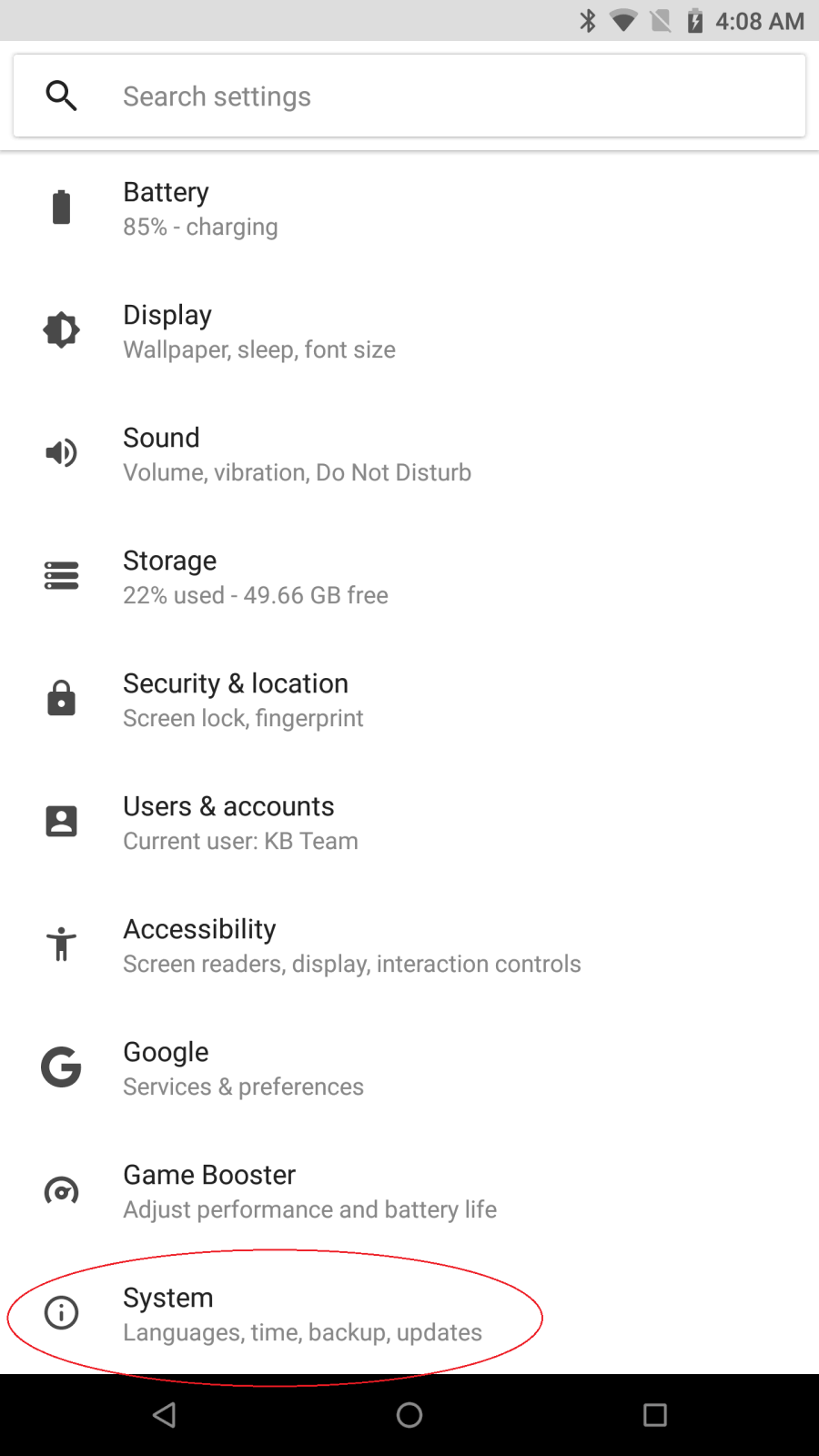Screen dimensions: 819x1456
Task: Open Game Booster settings
Action: (x=273, y=1190)
